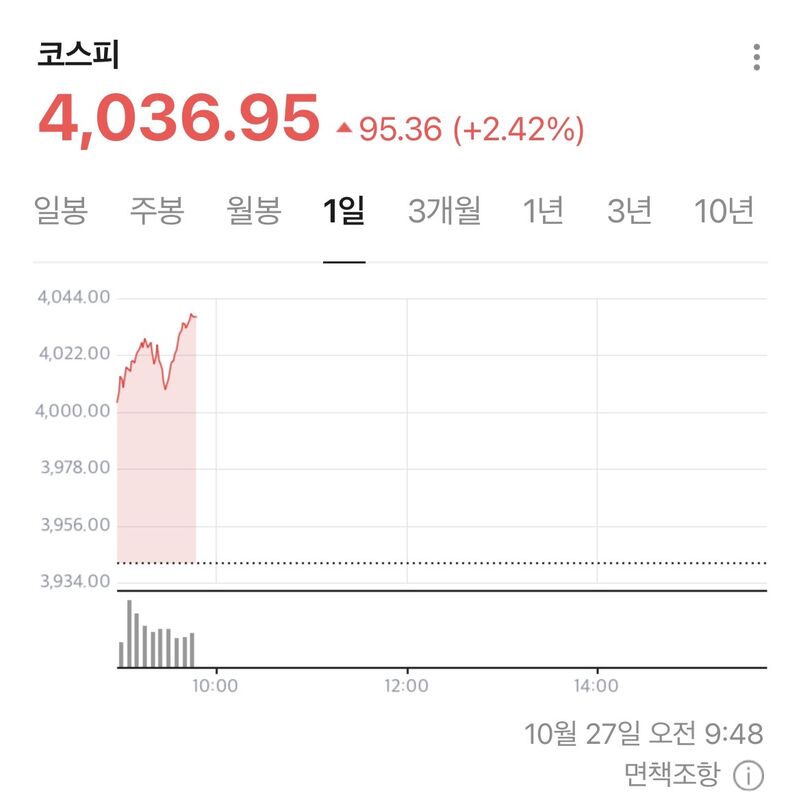Change chart range to 3년
Viewport: 800px width, 802px height.
point(630,211)
